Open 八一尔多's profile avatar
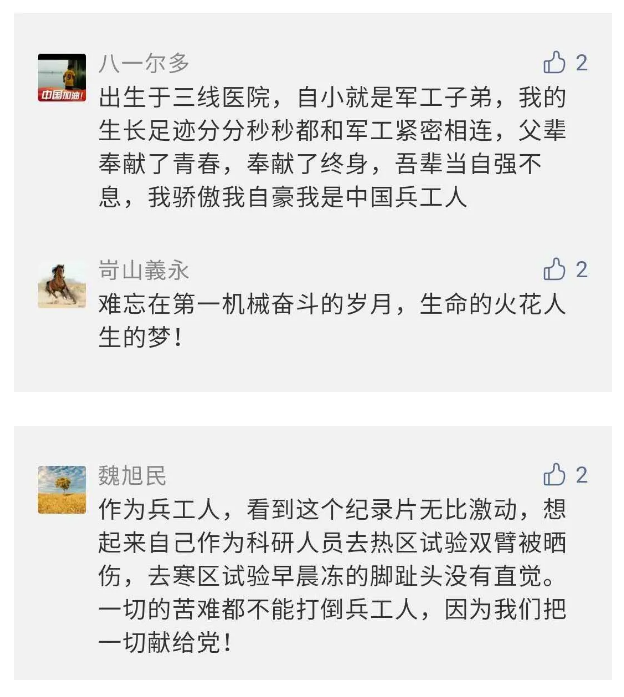Viewport: 624px width, 697px height. [62, 78]
